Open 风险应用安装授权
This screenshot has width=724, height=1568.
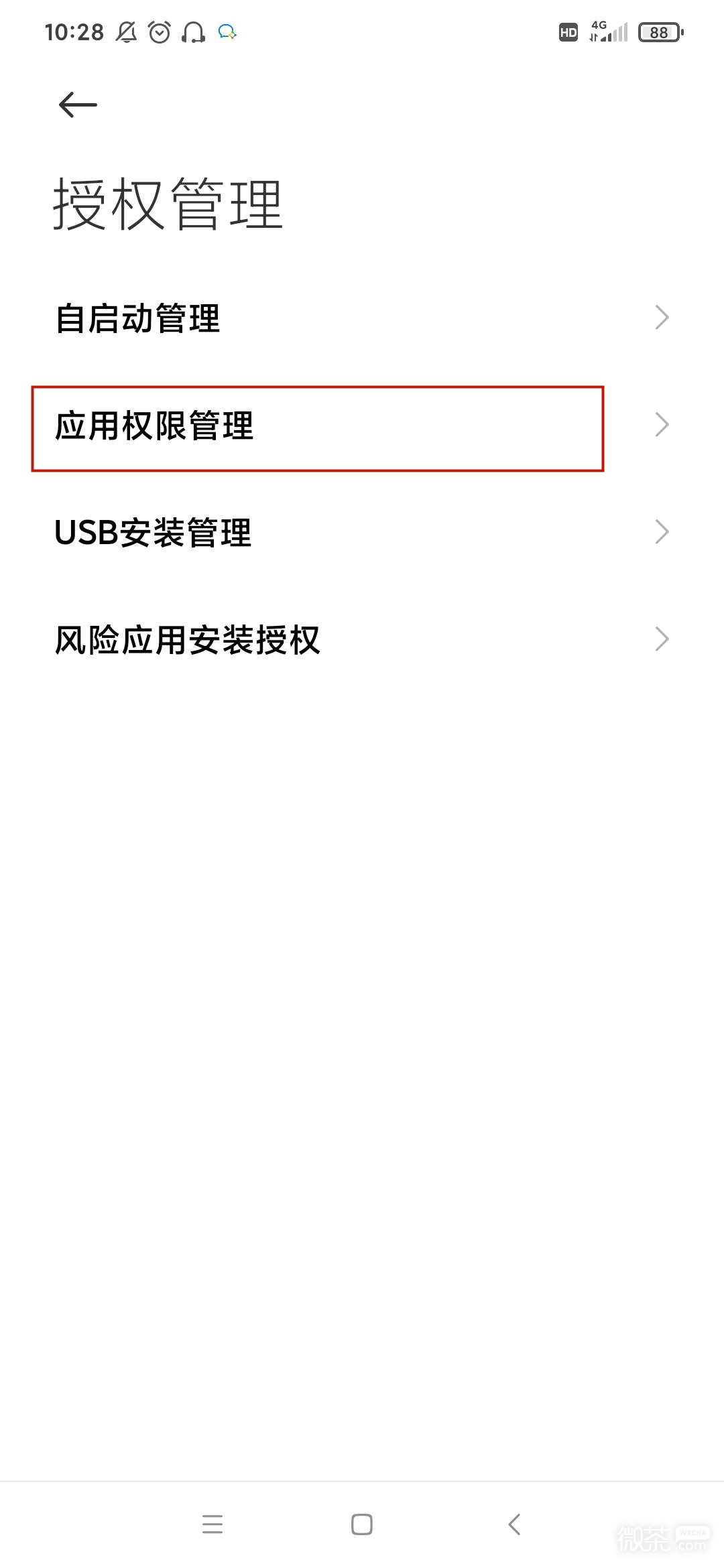362,640
